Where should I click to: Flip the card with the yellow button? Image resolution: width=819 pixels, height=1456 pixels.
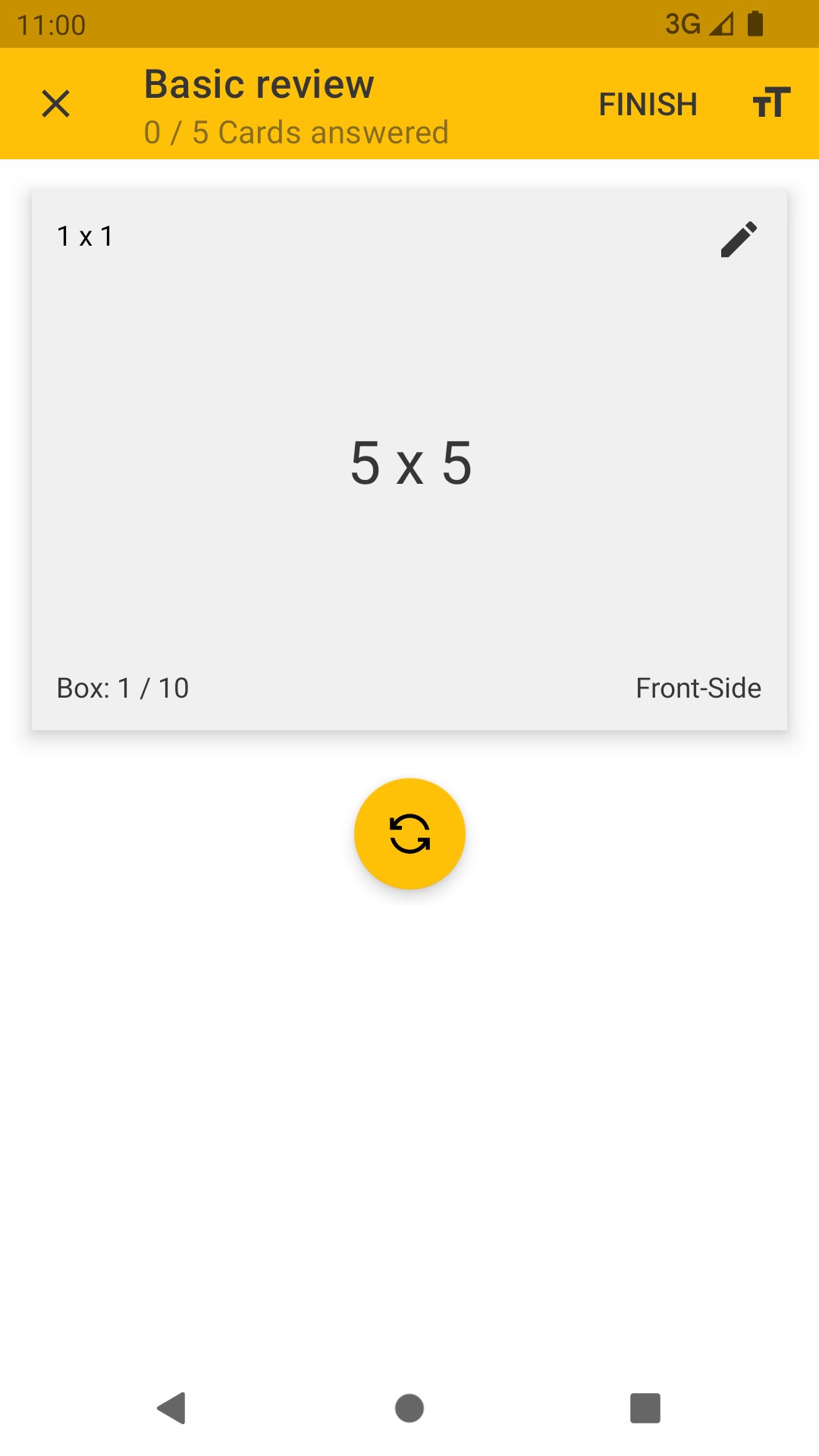pyautogui.click(x=409, y=833)
